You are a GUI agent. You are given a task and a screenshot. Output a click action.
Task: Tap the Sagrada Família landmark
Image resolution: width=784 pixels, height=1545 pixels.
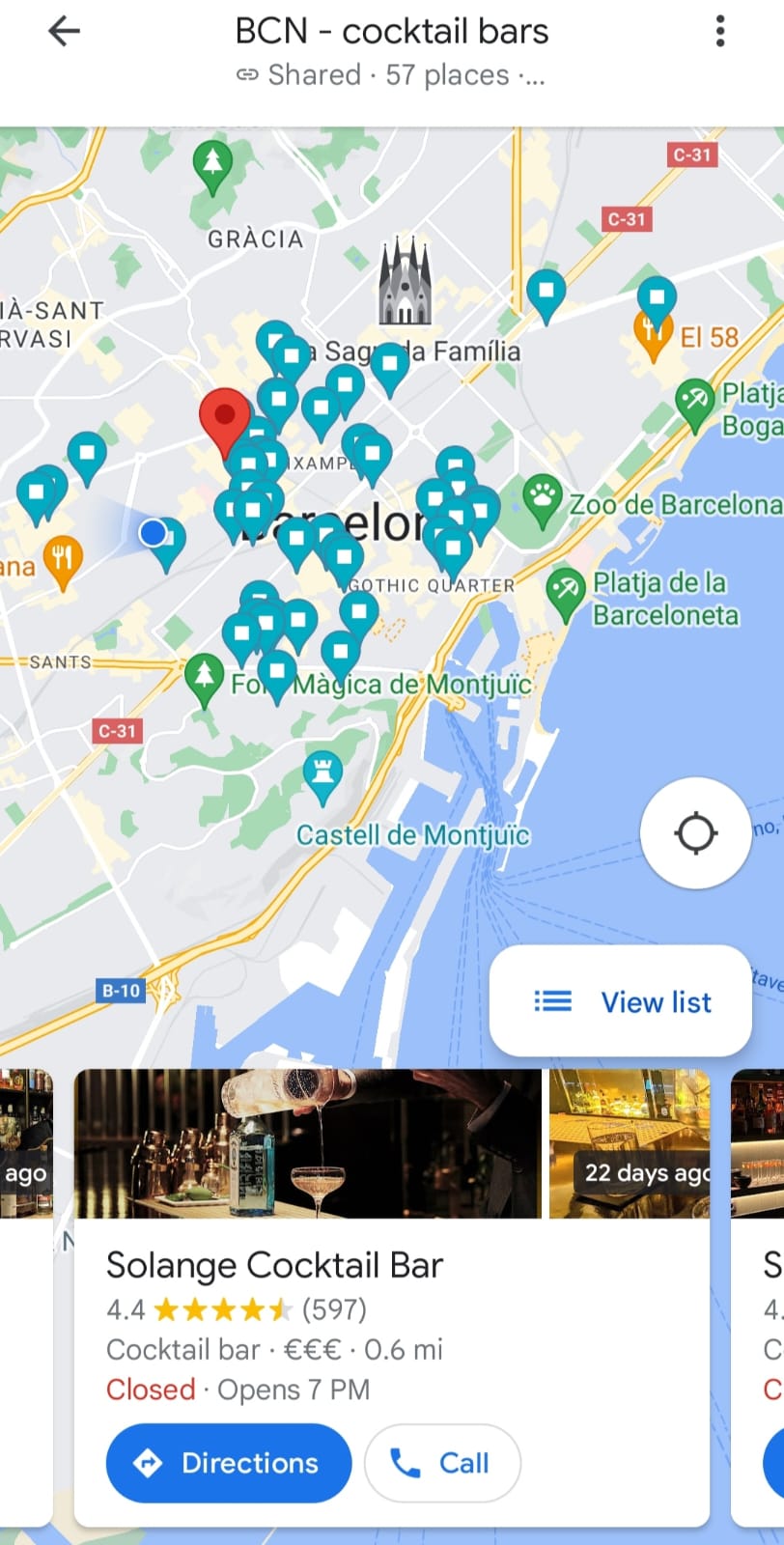coord(405,283)
